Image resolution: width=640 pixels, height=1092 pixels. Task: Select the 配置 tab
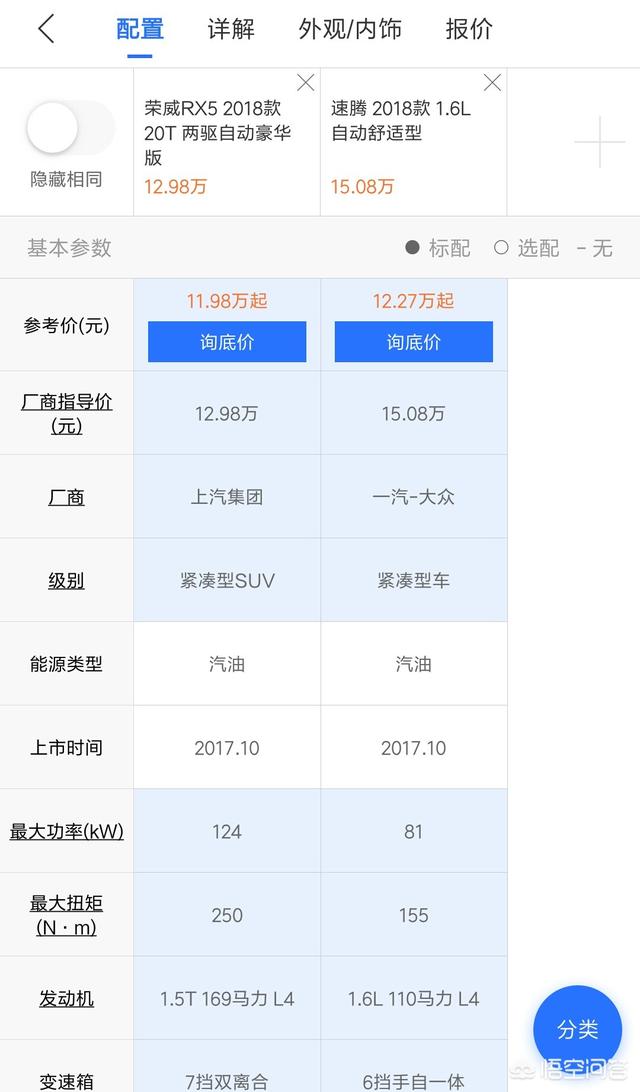point(140,29)
